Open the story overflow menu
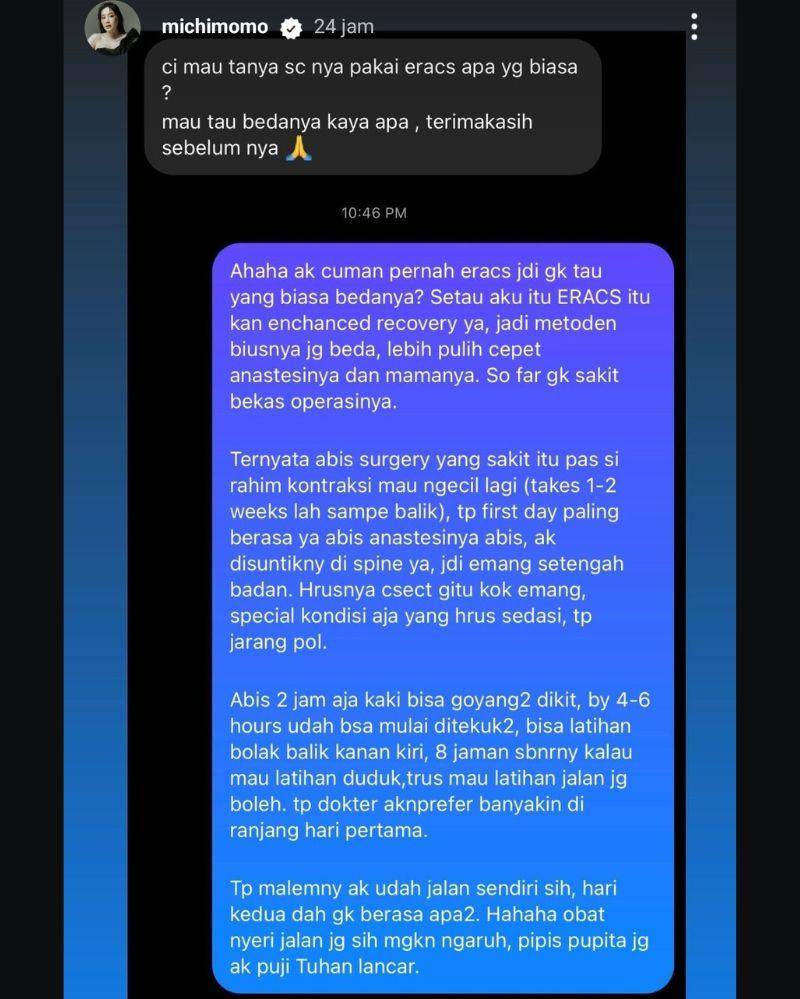Viewport: 800px width, 999px height. tap(694, 27)
